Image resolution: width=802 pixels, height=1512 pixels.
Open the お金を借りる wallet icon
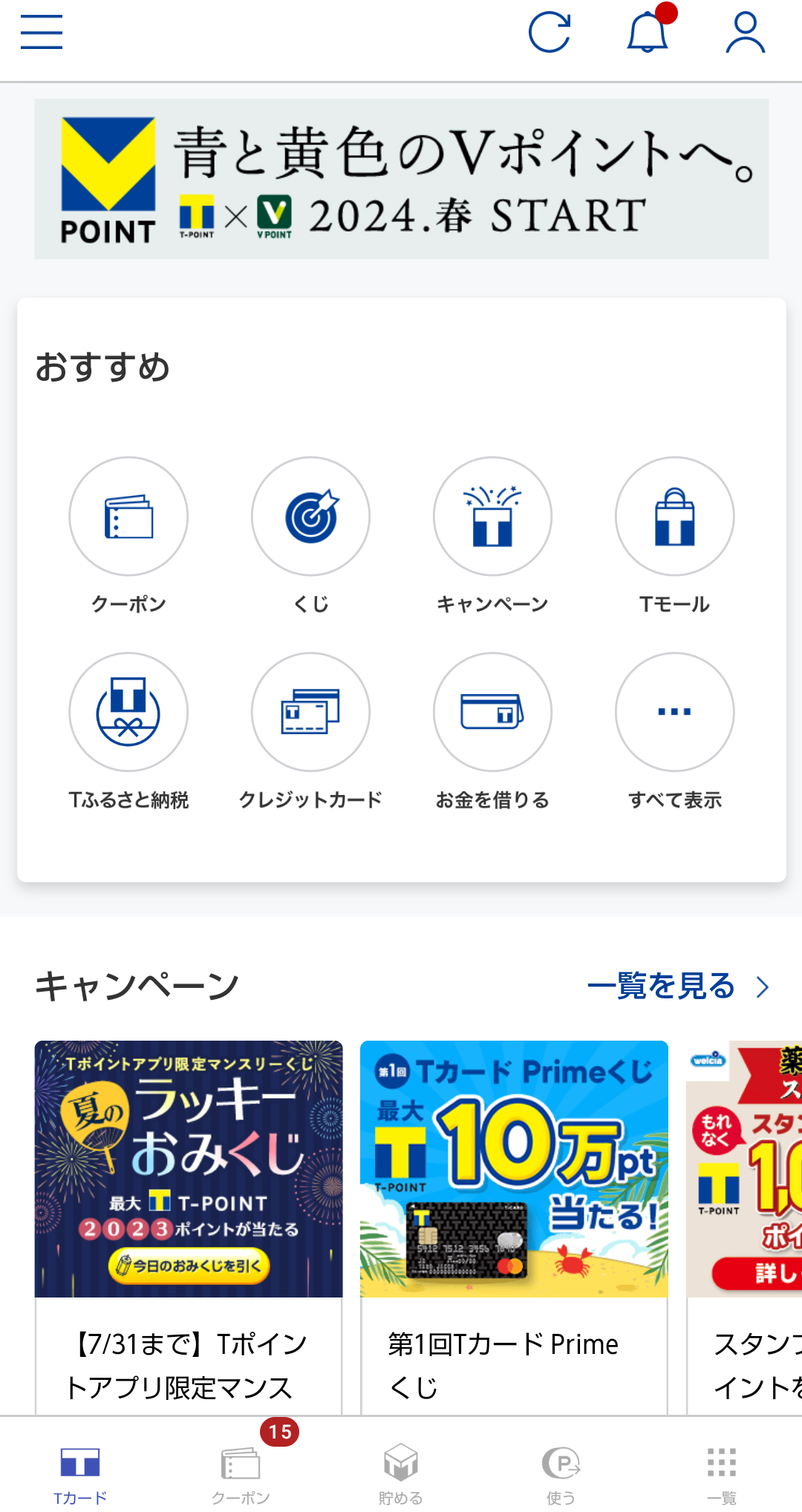[492, 711]
